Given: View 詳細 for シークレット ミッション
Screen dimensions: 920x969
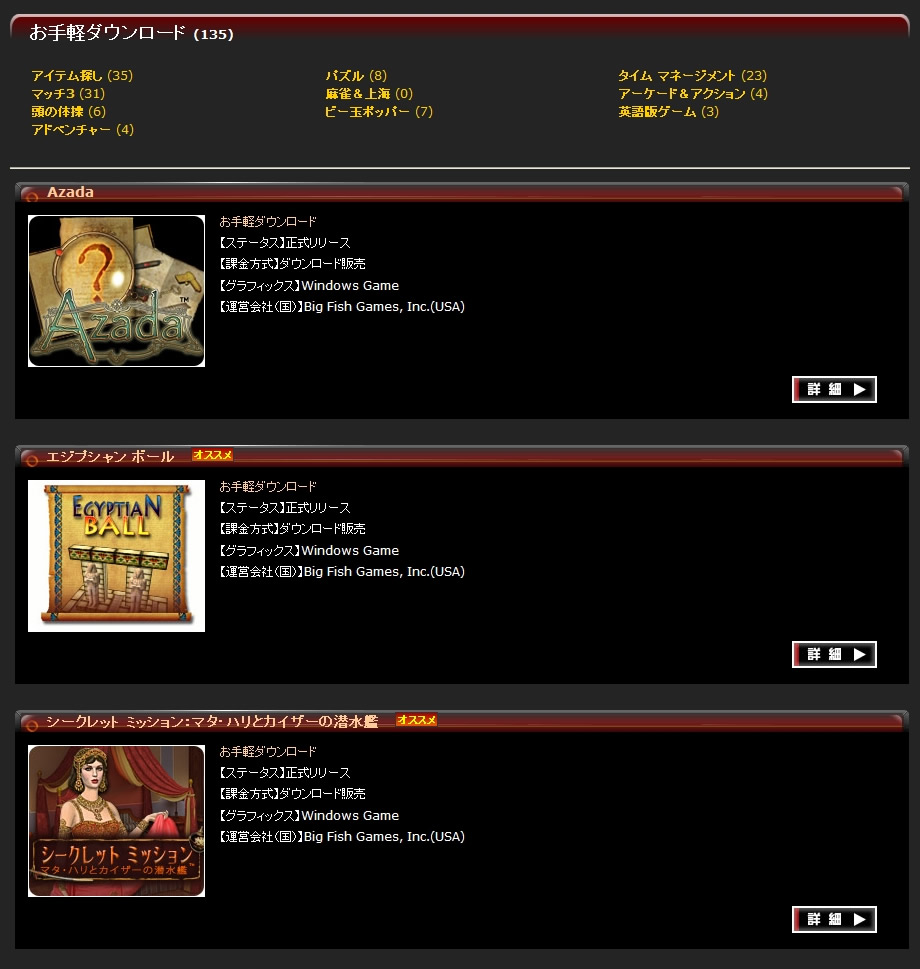Looking at the screenshot, I should [x=834, y=920].
